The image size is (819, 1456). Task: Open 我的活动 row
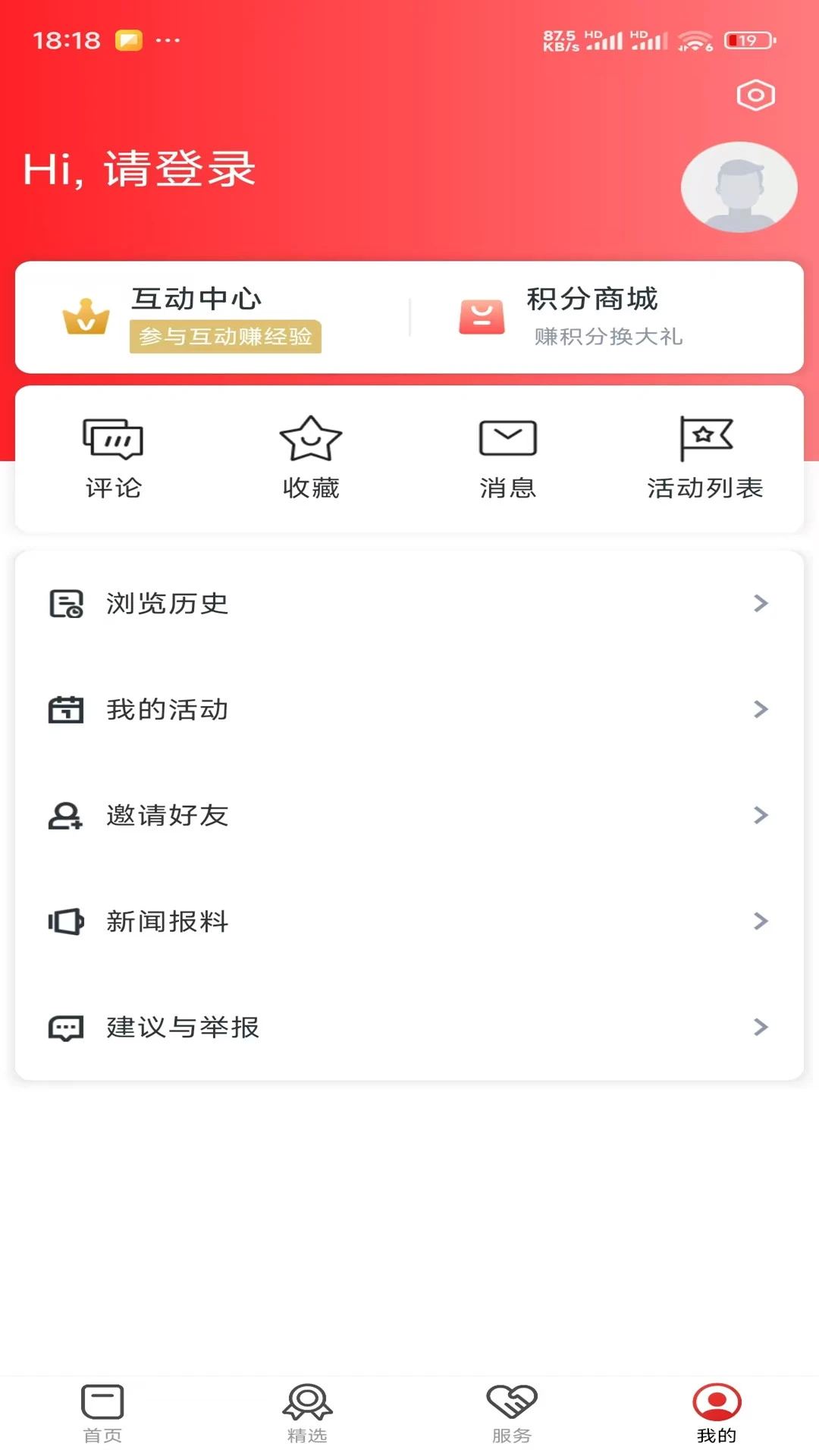click(409, 710)
